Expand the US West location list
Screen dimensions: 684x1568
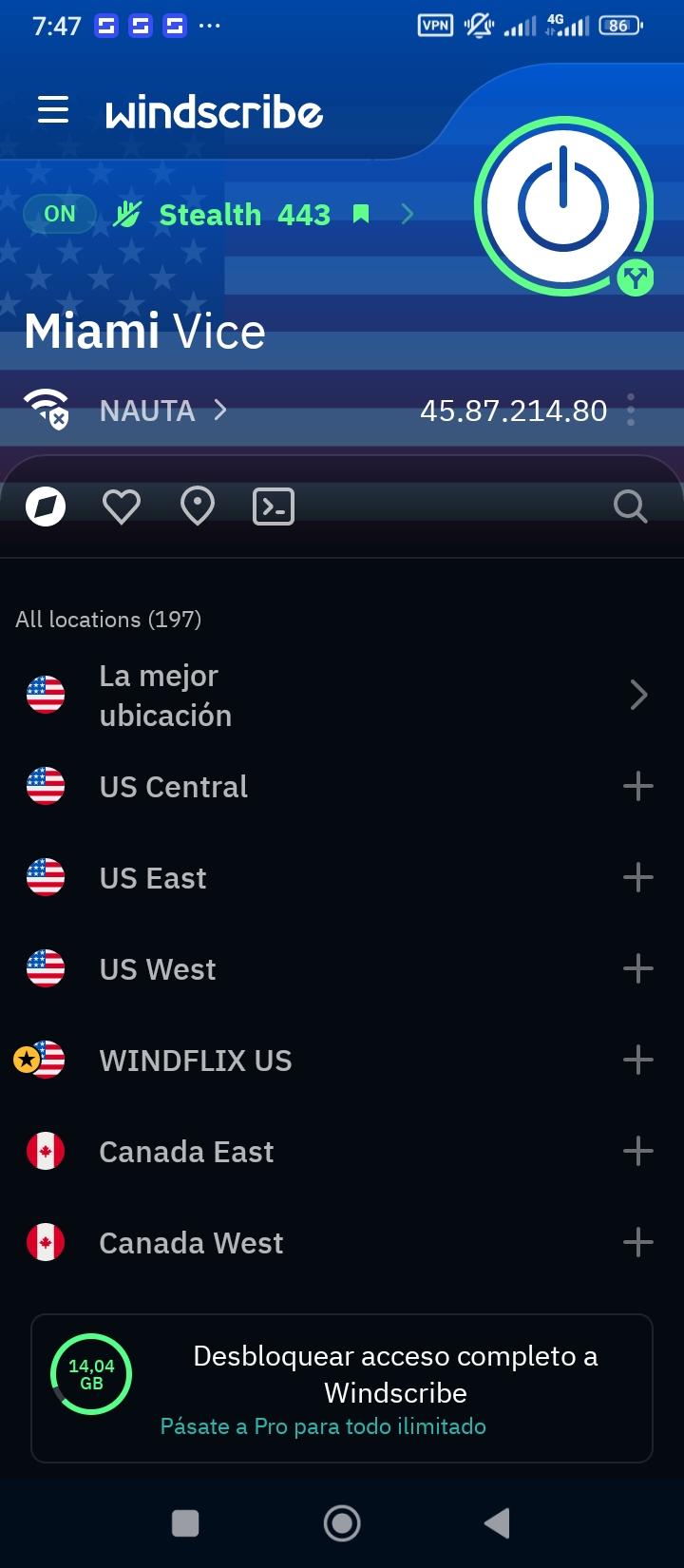click(x=637, y=969)
